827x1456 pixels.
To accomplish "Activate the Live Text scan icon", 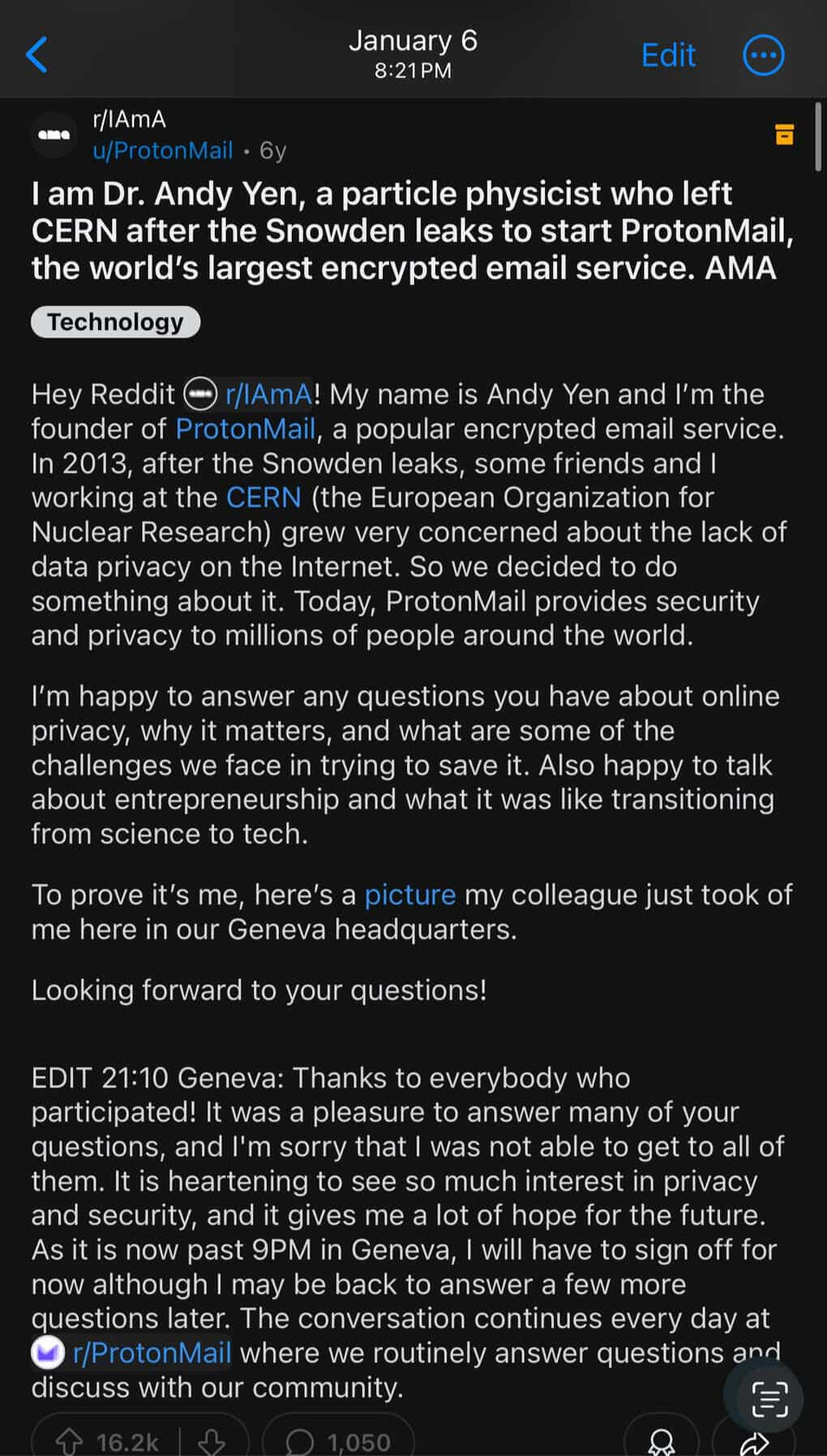I will (769, 1398).
